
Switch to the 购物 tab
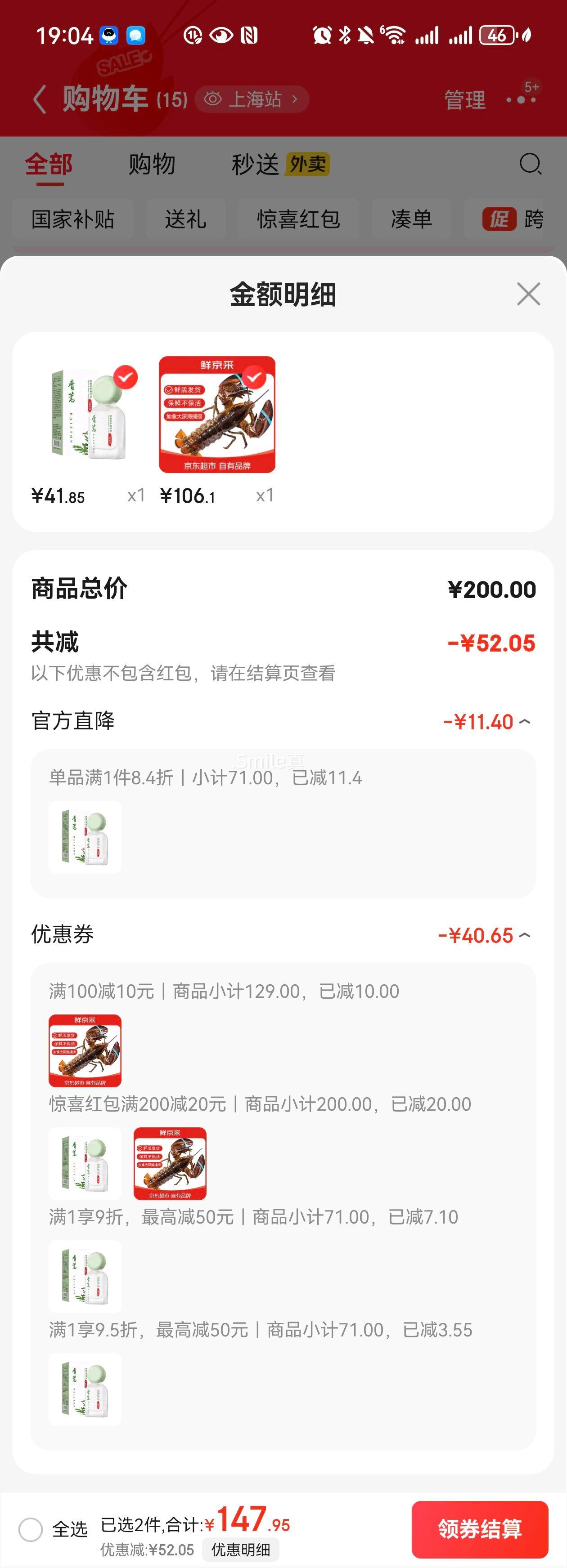(x=152, y=164)
